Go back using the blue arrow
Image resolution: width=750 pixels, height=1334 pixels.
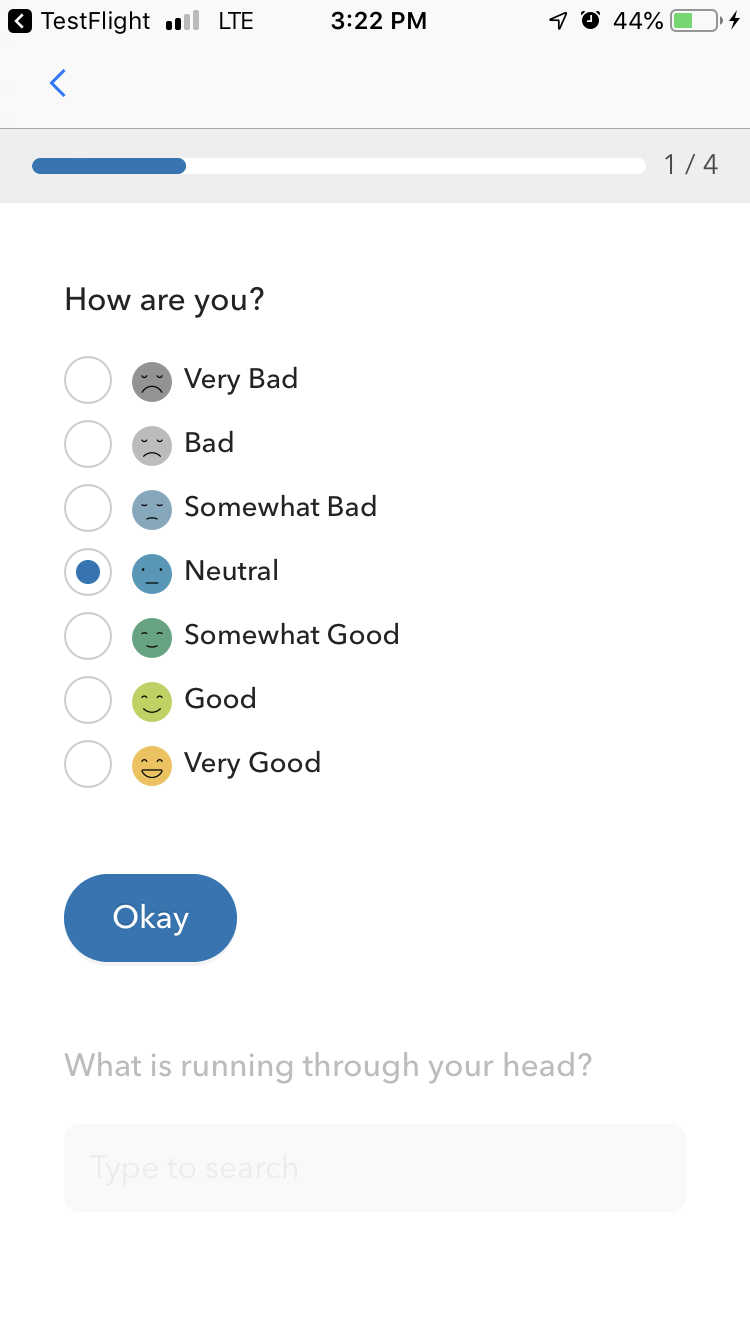click(58, 83)
